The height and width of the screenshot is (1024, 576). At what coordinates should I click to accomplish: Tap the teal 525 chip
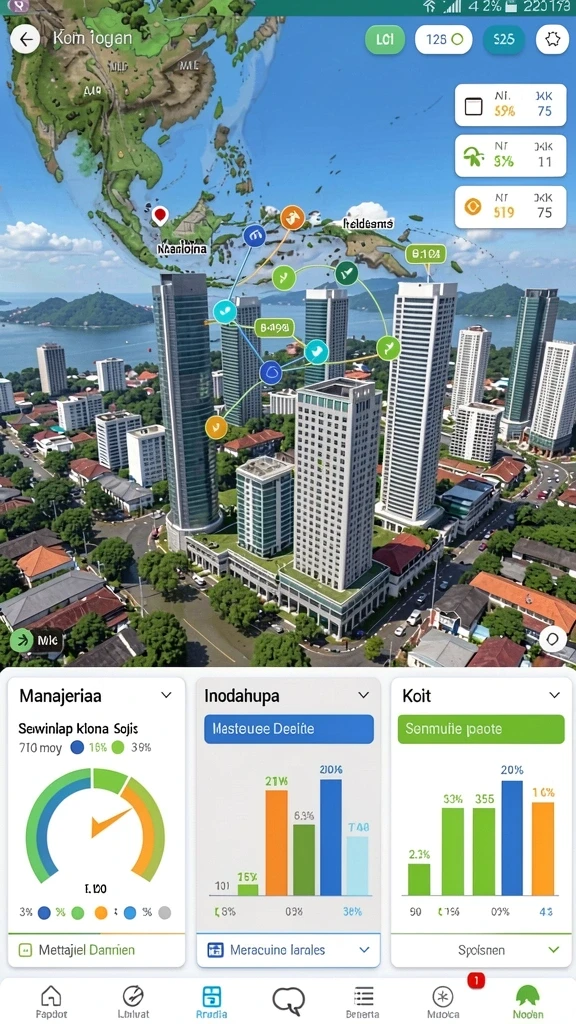click(x=504, y=39)
